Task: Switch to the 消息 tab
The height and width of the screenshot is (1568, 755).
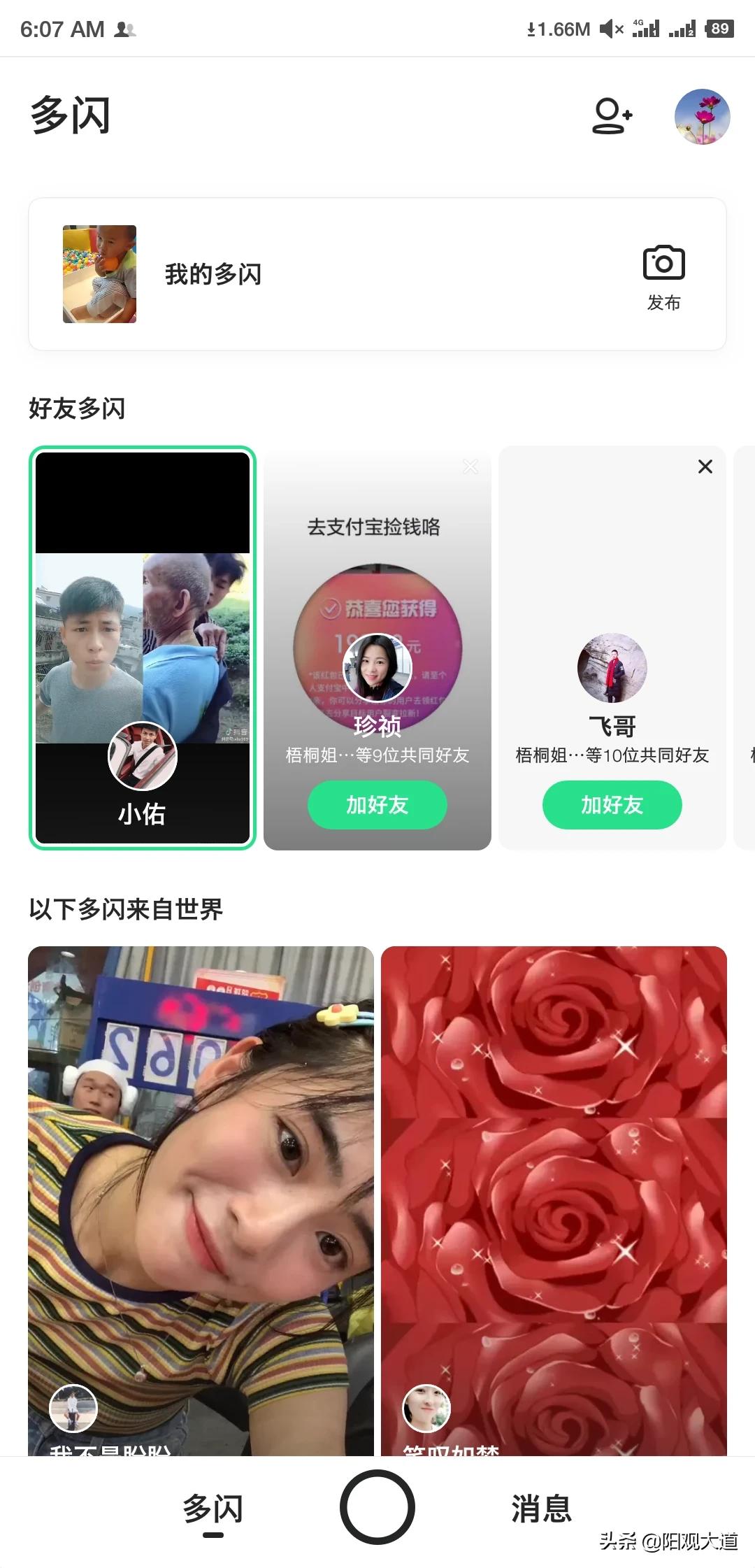Action: [x=541, y=1508]
